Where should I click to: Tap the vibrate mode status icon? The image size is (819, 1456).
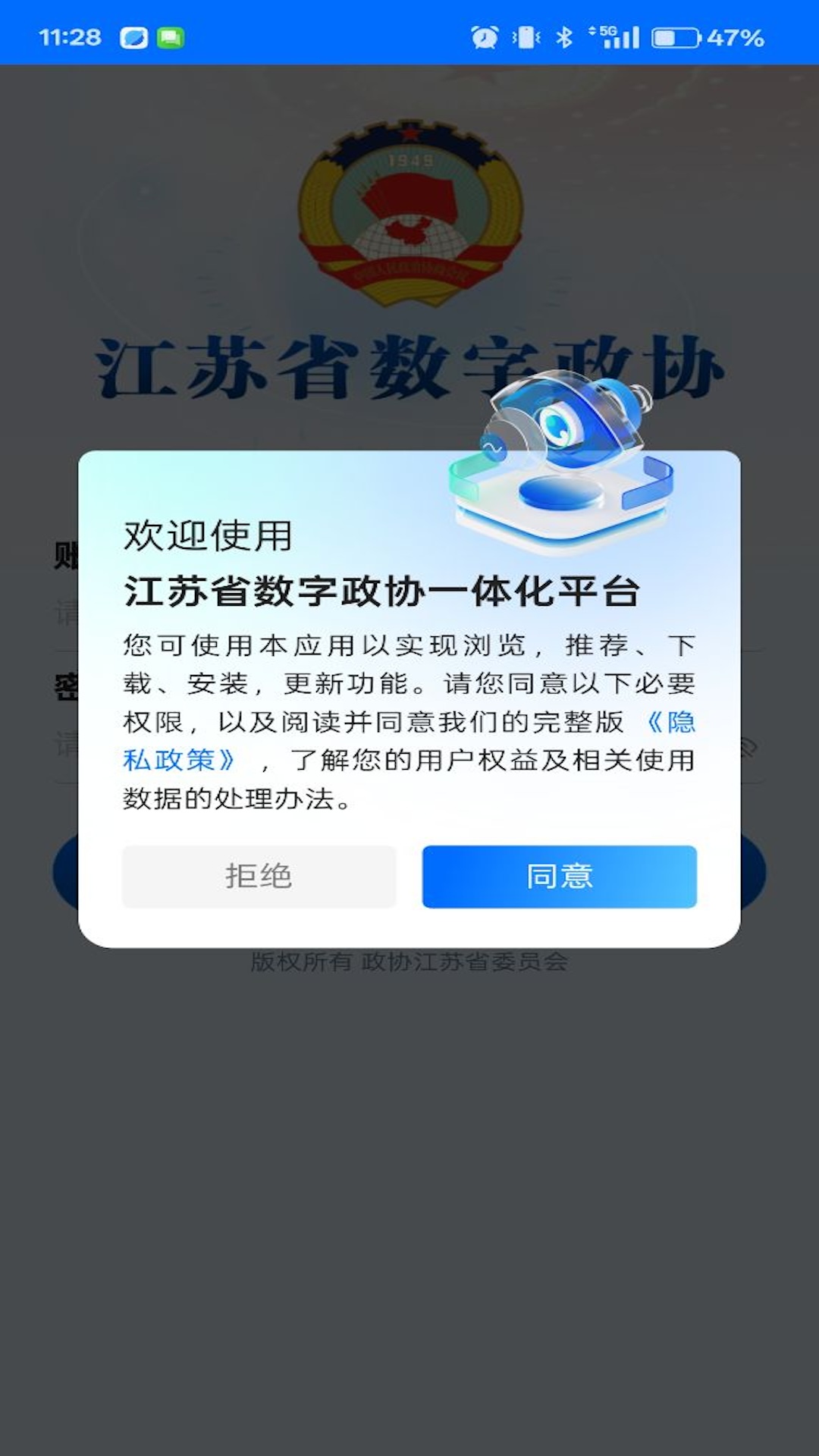click(x=526, y=36)
